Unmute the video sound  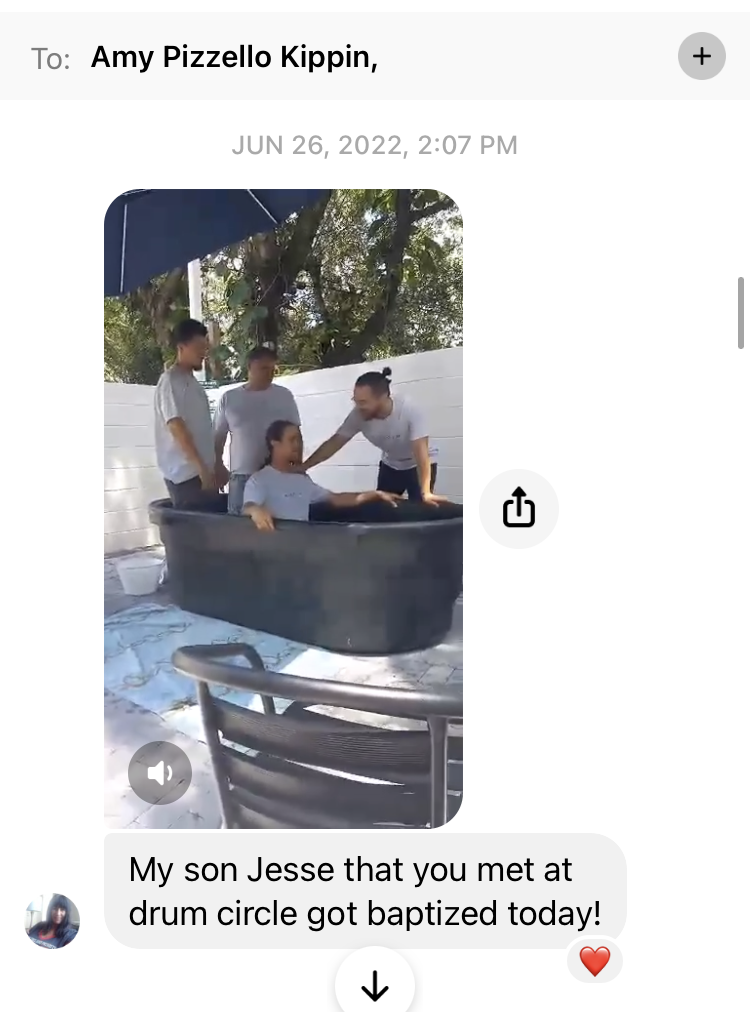coord(160,773)
